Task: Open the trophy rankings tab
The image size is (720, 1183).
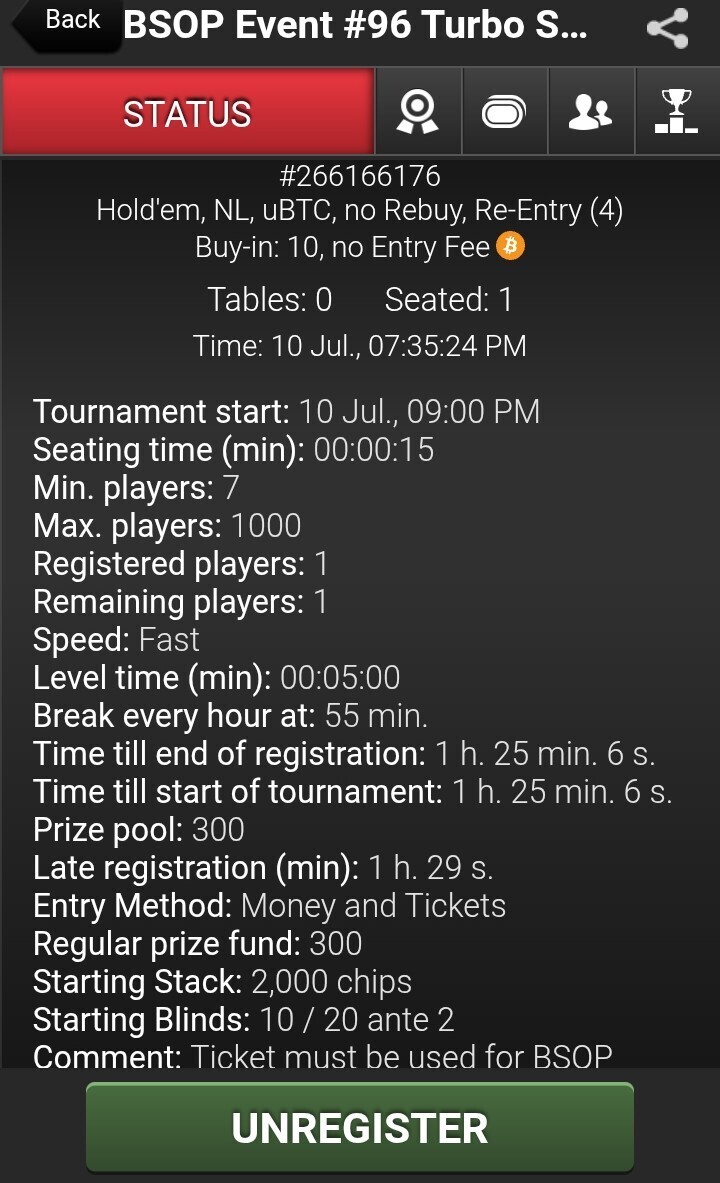Action: coord(677,112)
